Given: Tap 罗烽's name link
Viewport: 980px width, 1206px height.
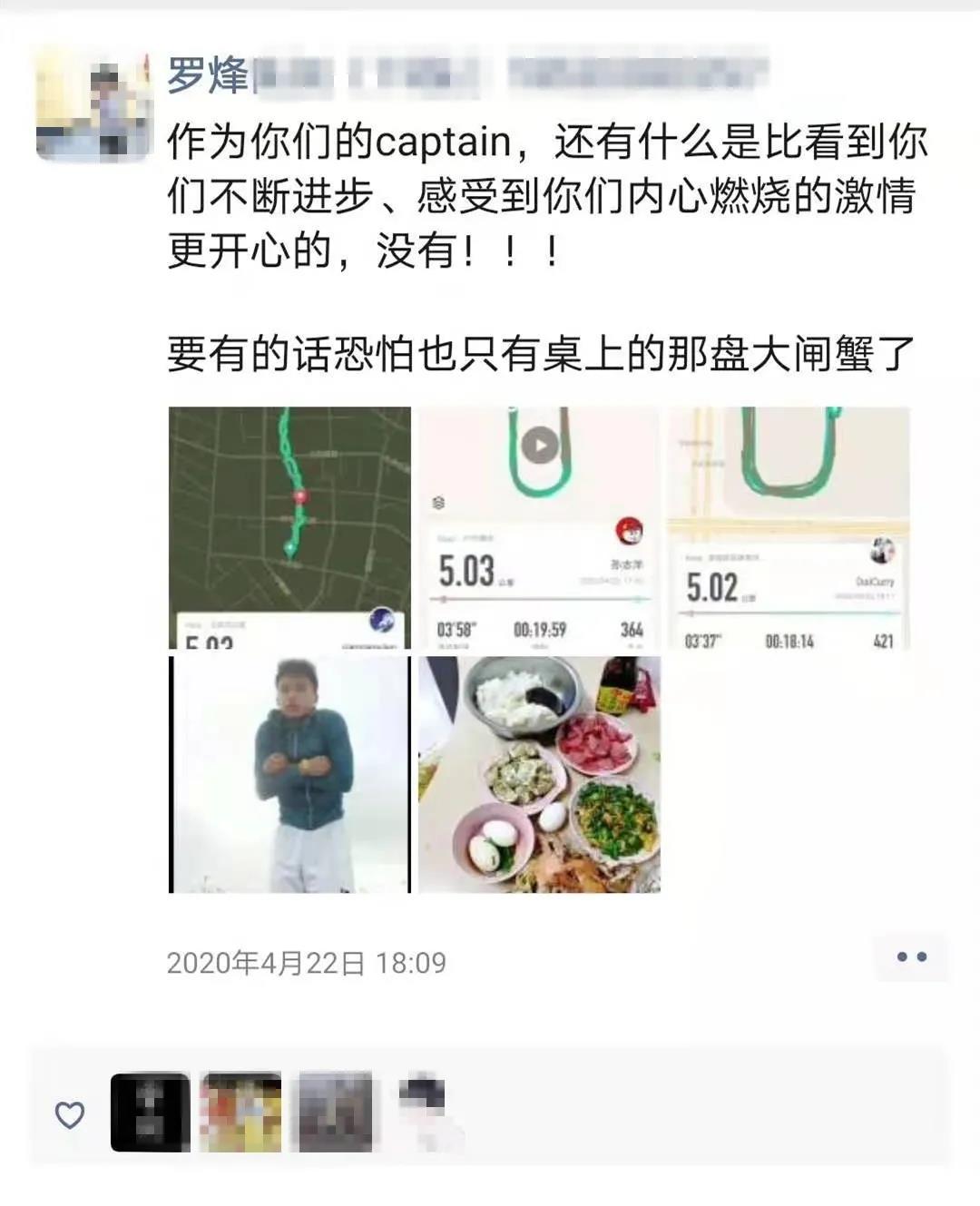Looking at the screenshot, I should pyautogui.click(x=208, y=74).
